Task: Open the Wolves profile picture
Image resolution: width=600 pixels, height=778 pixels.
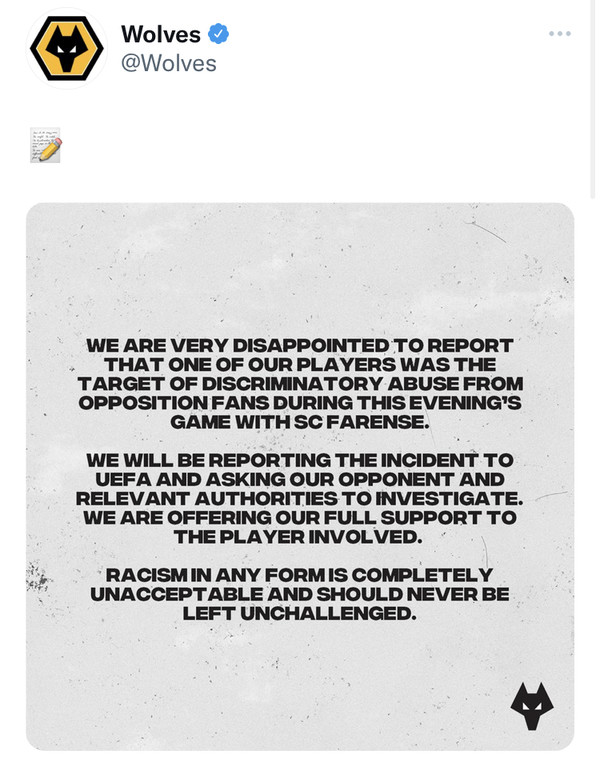Action: tap(67, 47)
